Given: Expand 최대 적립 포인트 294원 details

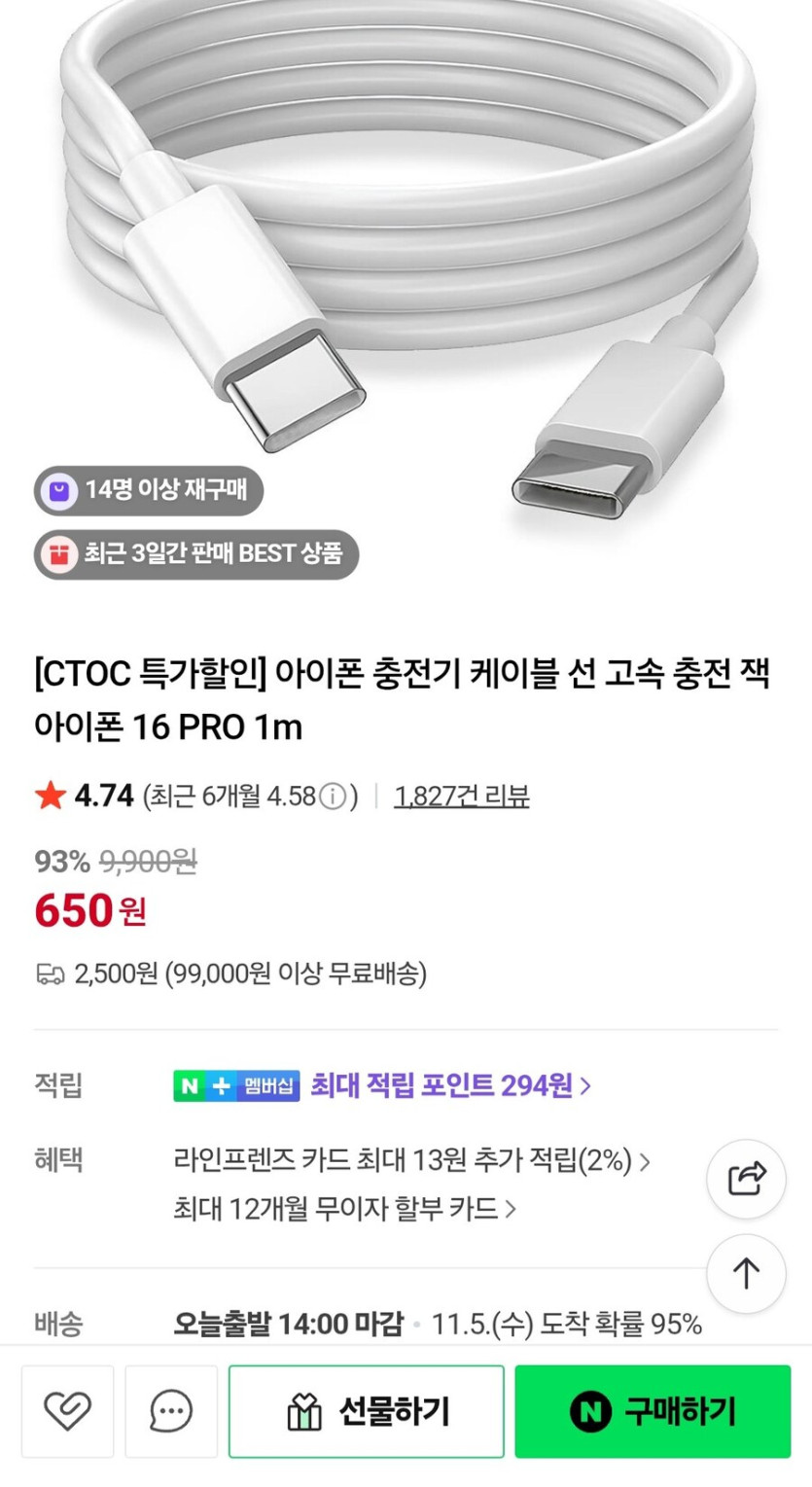Looking at the screenshot, I should (x=442, y=1086).
